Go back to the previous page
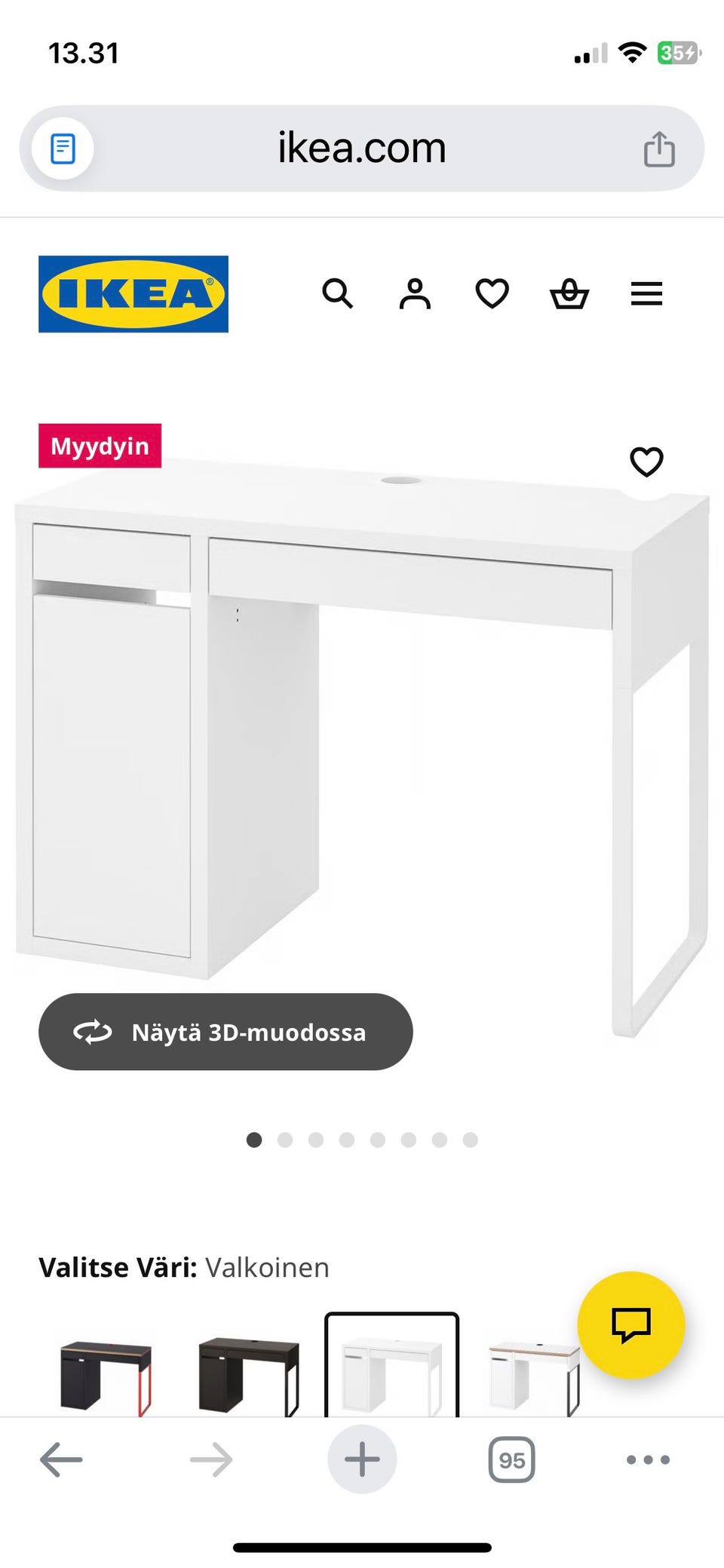 (x=61, y=1459)
